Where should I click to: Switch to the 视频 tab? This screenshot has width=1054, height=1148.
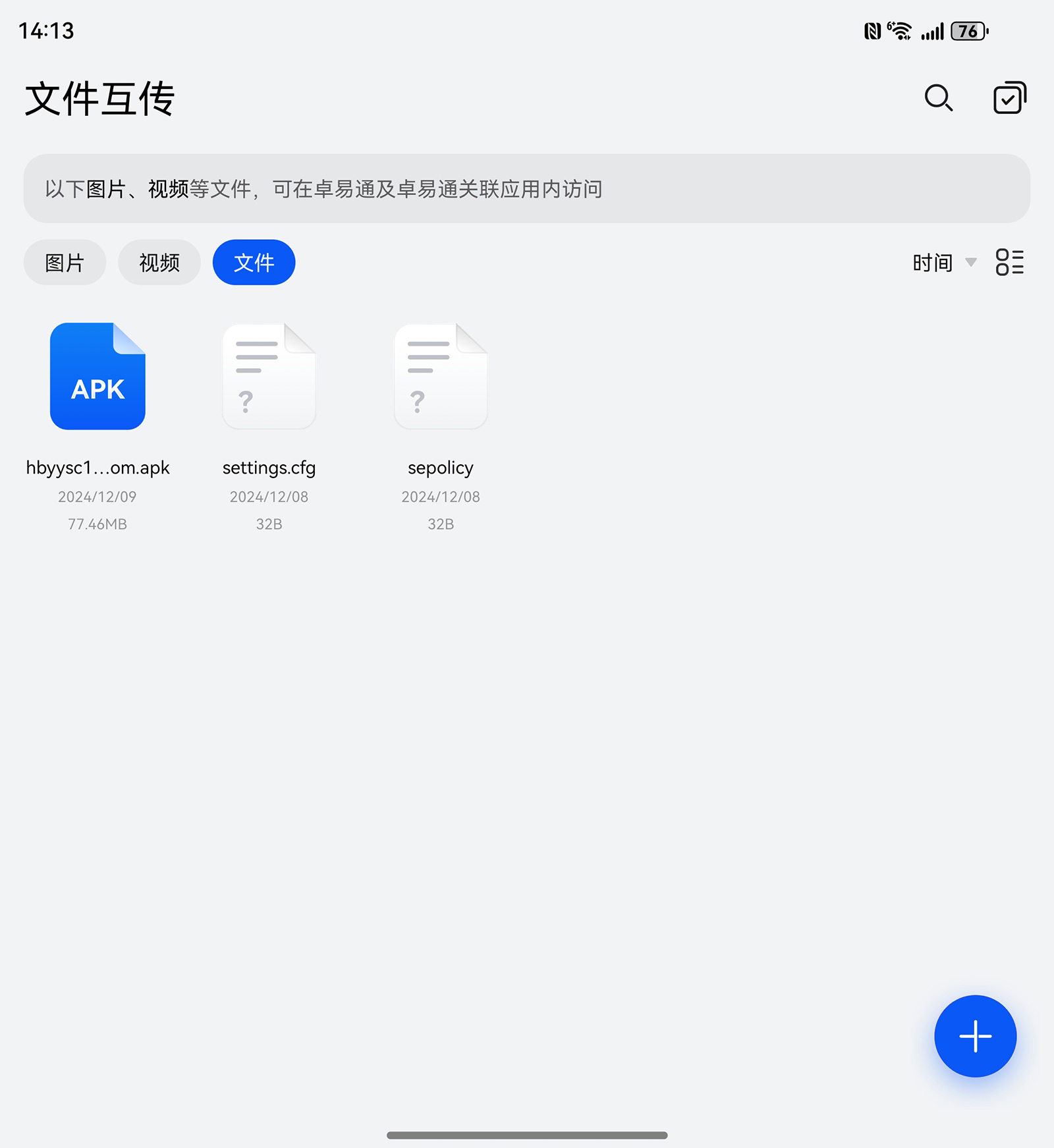(x=159, y=262)
